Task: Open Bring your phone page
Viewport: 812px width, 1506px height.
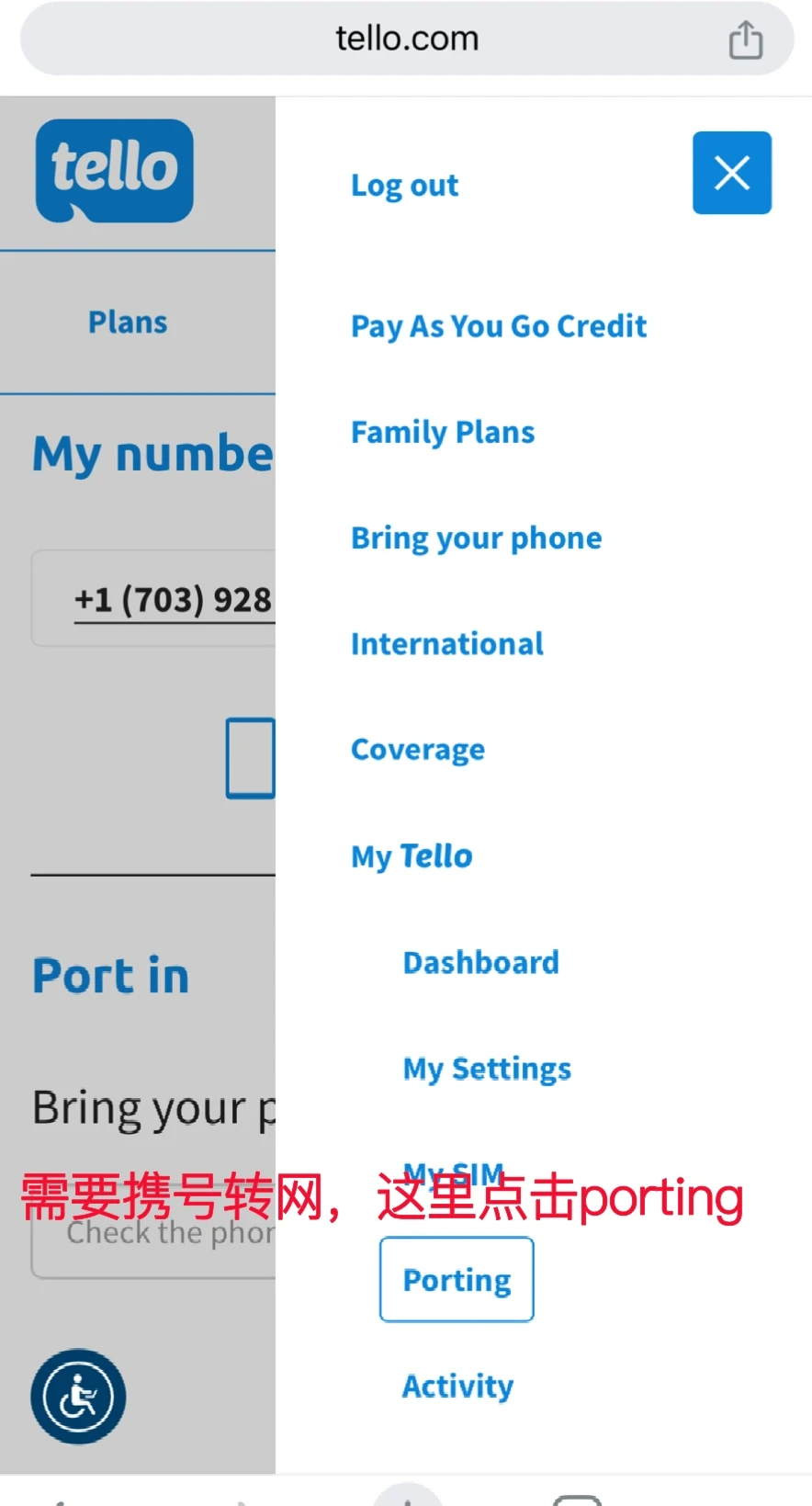Action: pyautogui.click(x=476, y=538)
